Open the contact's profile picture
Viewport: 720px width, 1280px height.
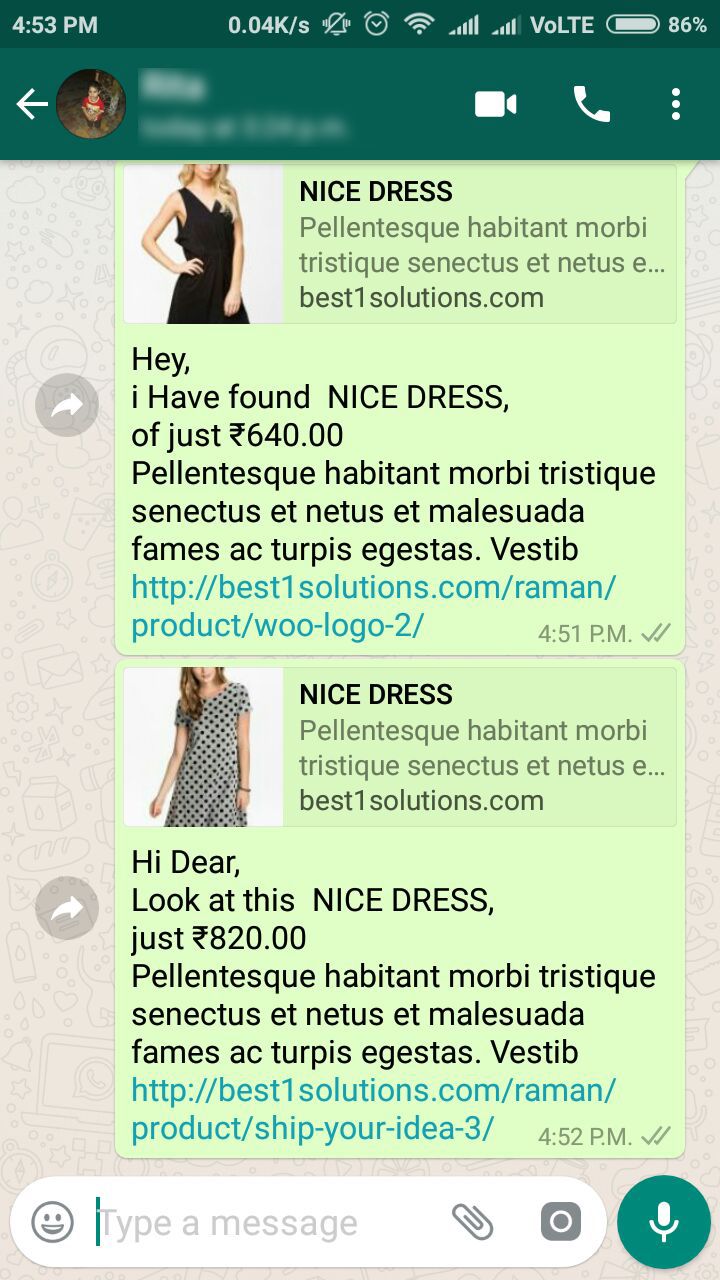click(91, 104)
